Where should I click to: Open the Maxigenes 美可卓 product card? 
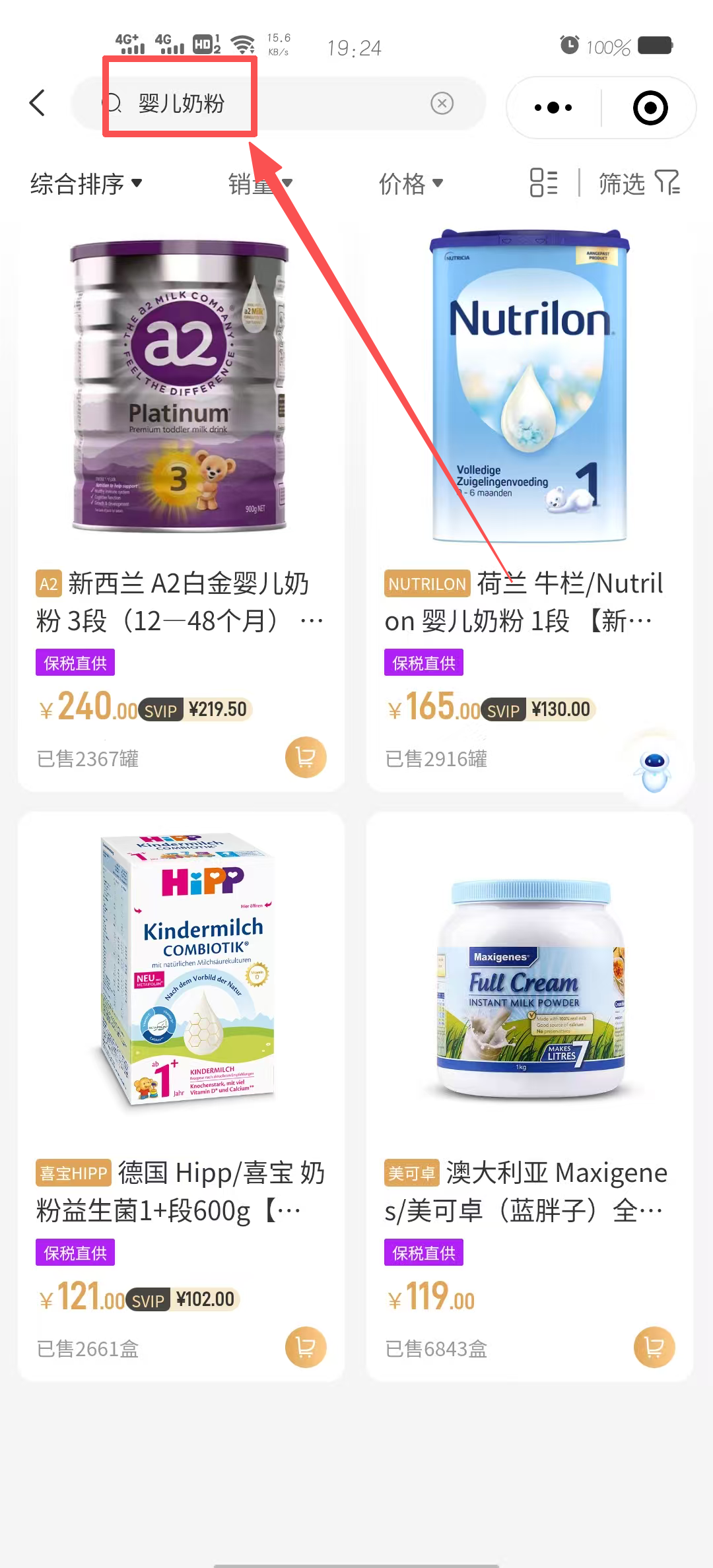[x=529, y=990]
